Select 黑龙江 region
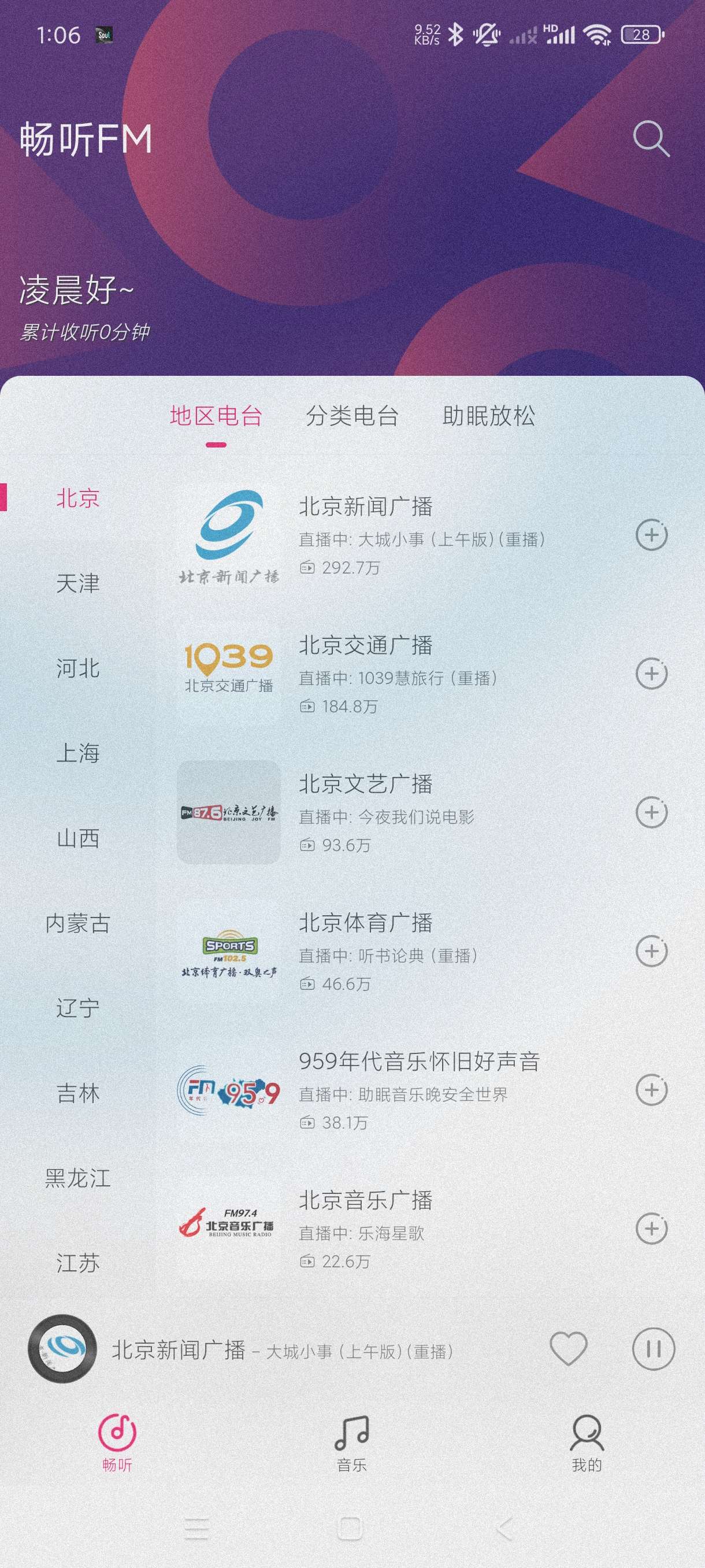This screenshot has width=705, height=1568. click(x=78, y=1178)
